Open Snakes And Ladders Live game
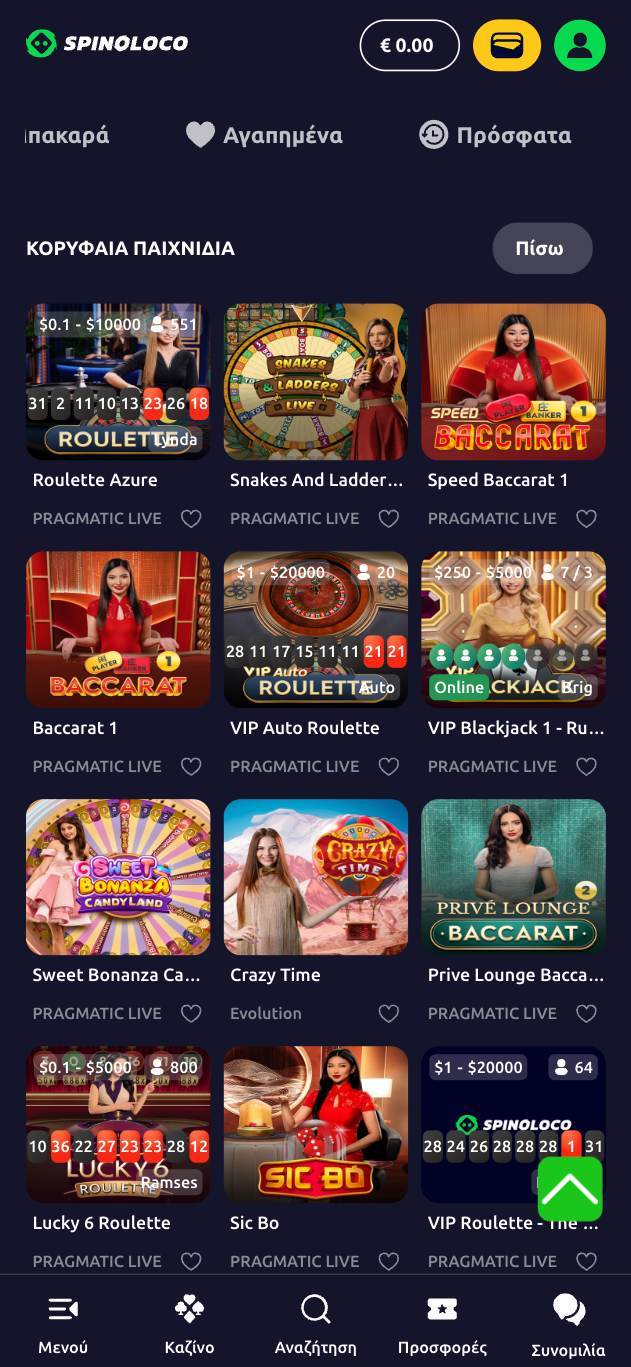The width and height of the screenshot is (631, 1367). (315, 382)
